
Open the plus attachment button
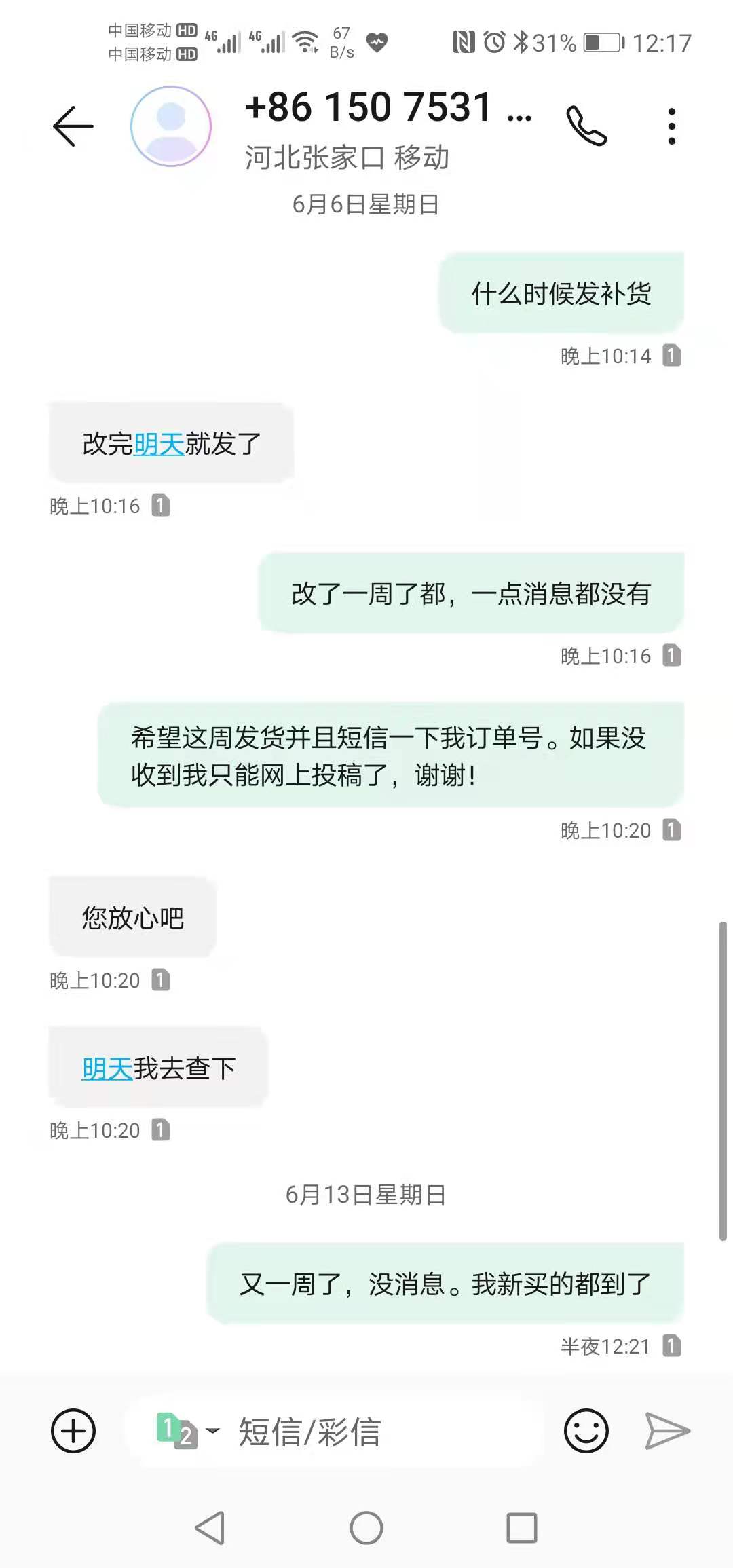coord(73,1431)
